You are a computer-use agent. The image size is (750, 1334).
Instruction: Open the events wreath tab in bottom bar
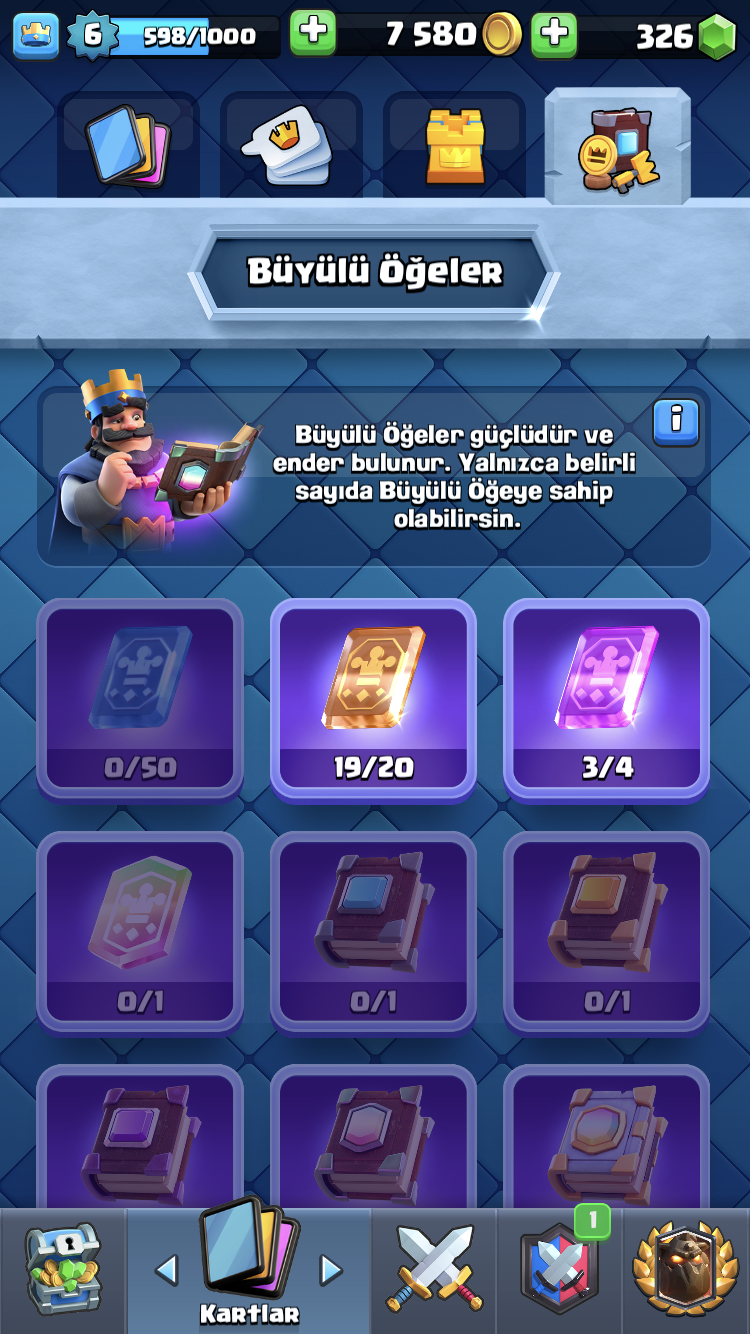click(x=686, y=1270)
